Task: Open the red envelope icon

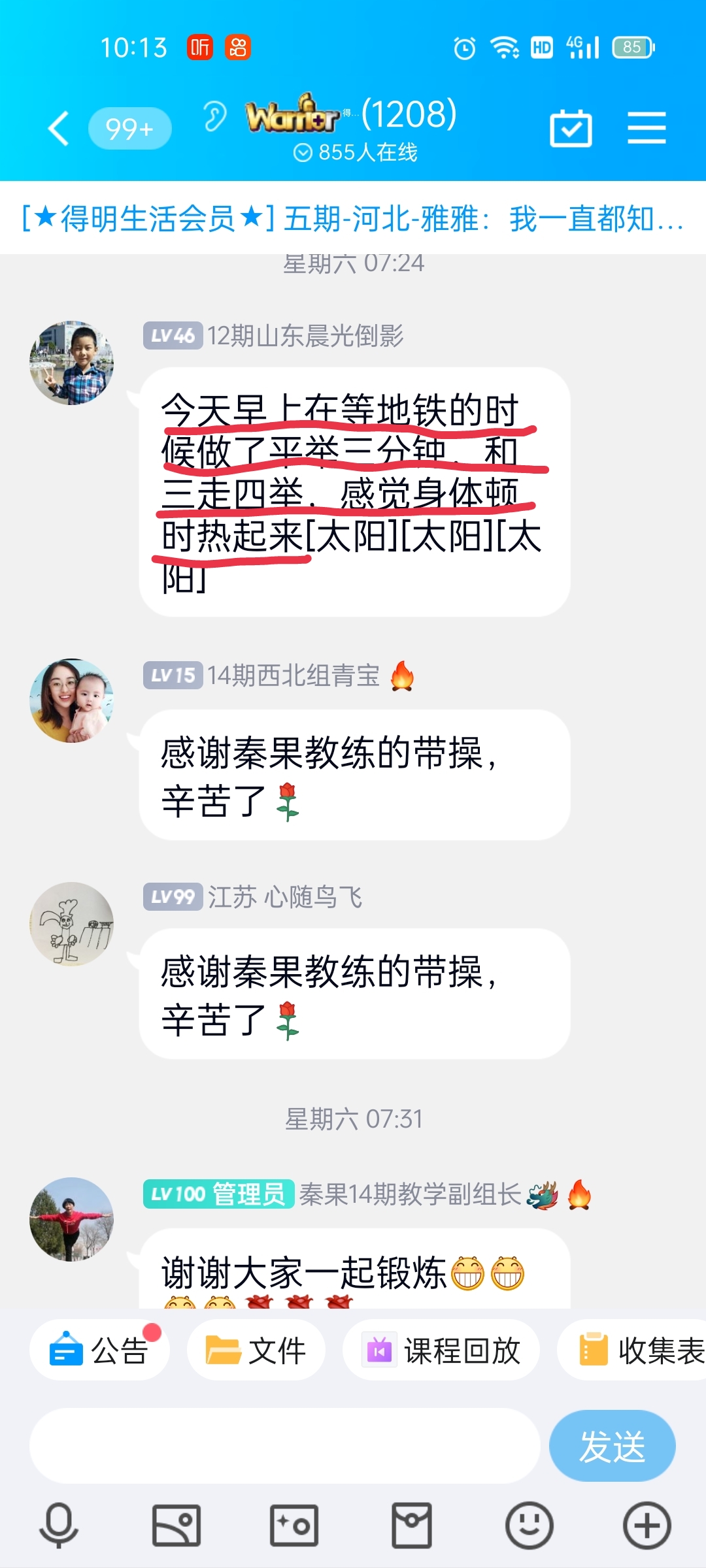Action: click(x=412, y=1526)
